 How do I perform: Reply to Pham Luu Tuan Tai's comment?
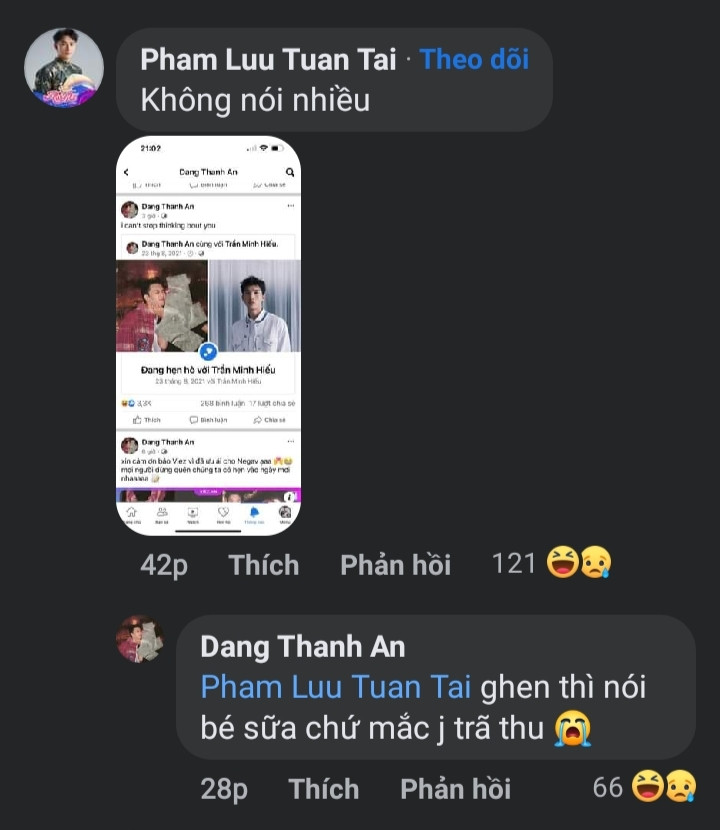395,565
